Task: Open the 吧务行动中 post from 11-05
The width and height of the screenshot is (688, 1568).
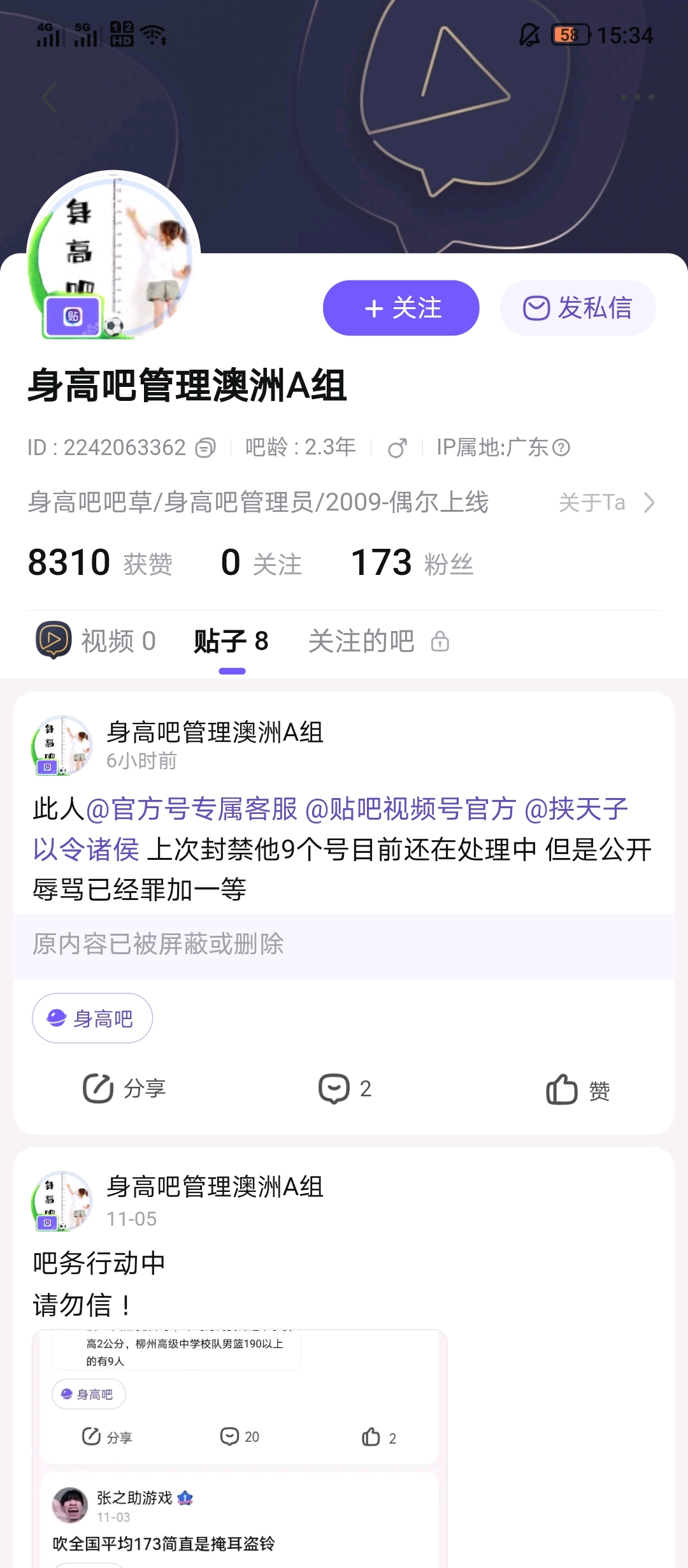Action: point(99,1263)
